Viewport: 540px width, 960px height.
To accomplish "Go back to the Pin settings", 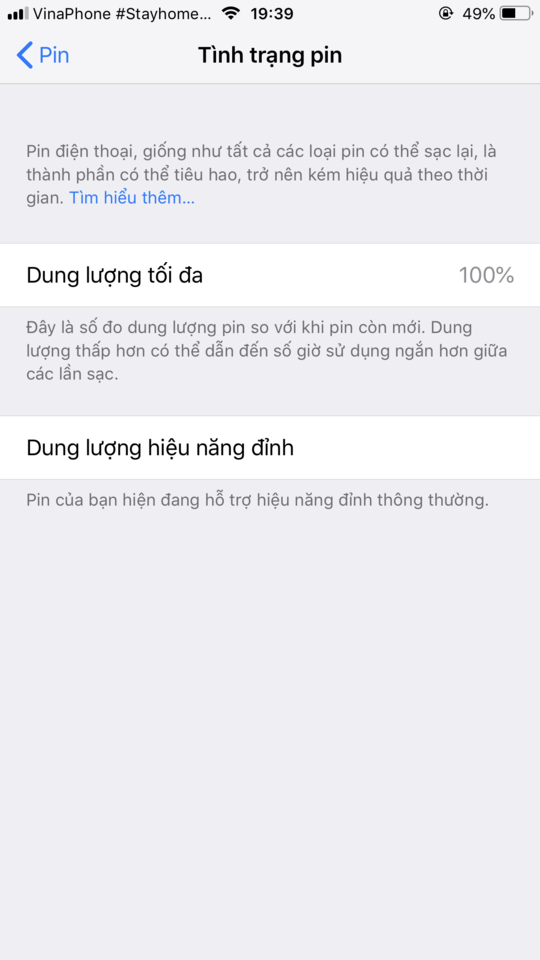I will tap(42, 55).
